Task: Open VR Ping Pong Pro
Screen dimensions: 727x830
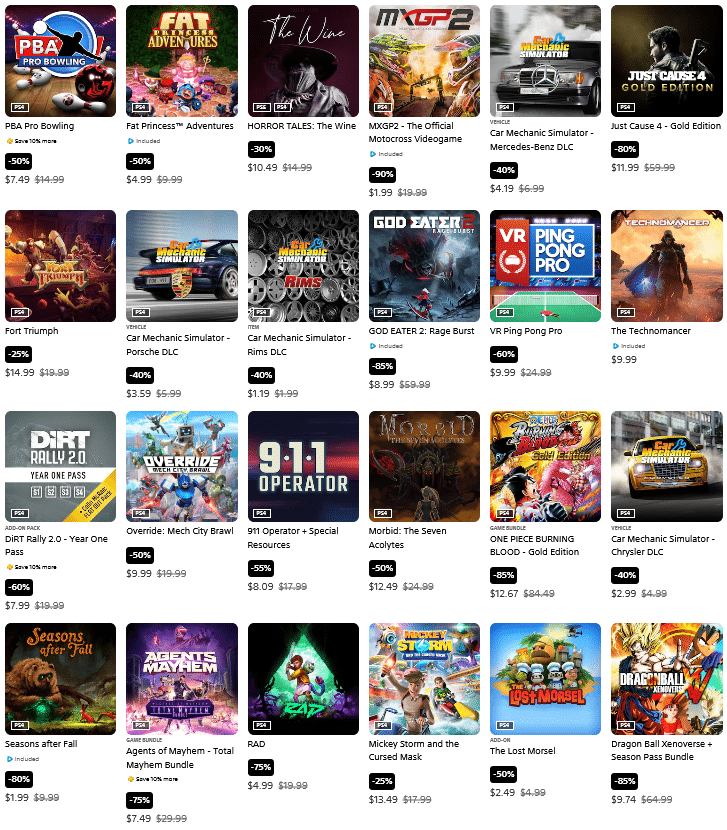Action: coord(545,266)
